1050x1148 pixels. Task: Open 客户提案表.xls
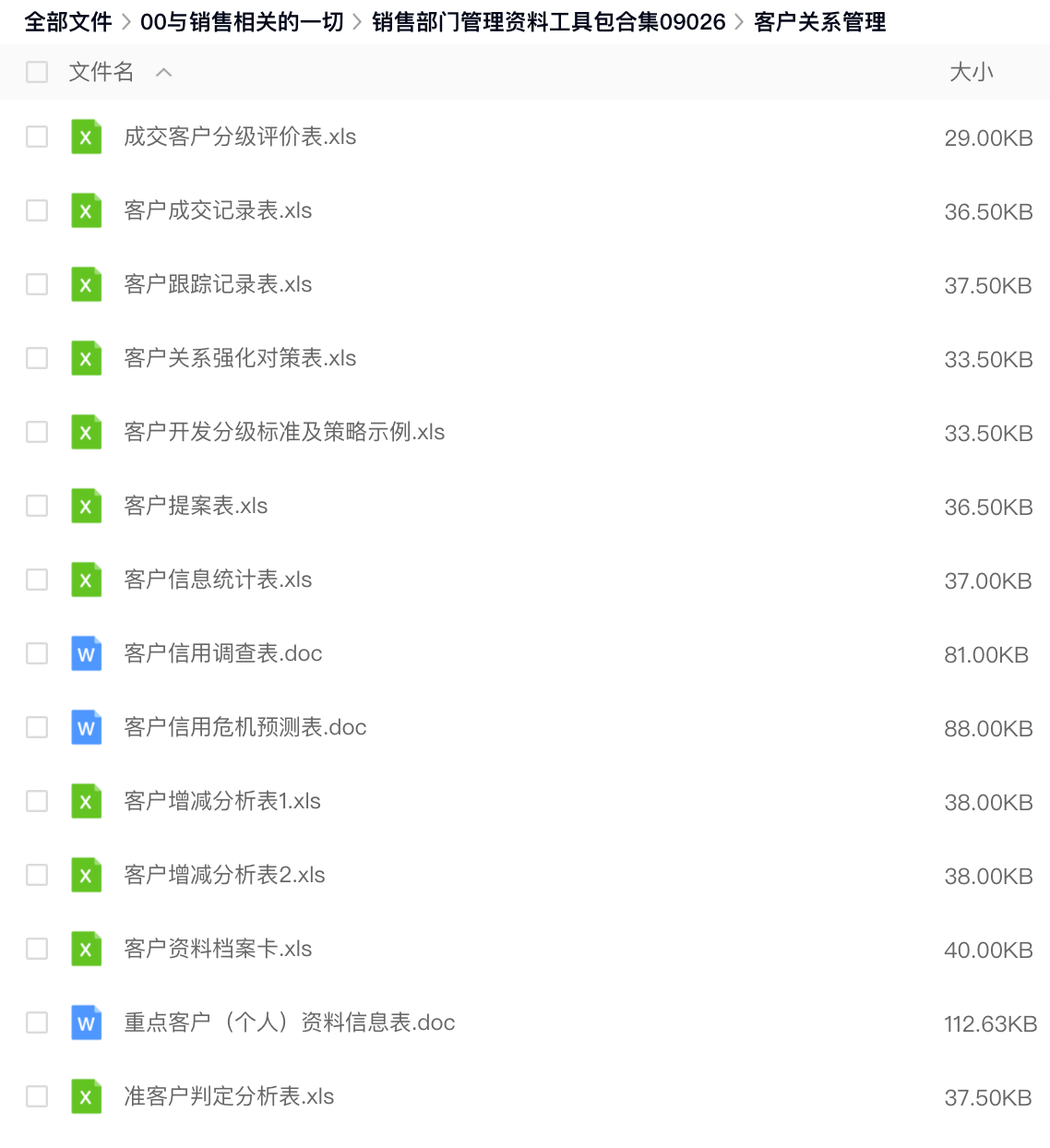point(196,506)
